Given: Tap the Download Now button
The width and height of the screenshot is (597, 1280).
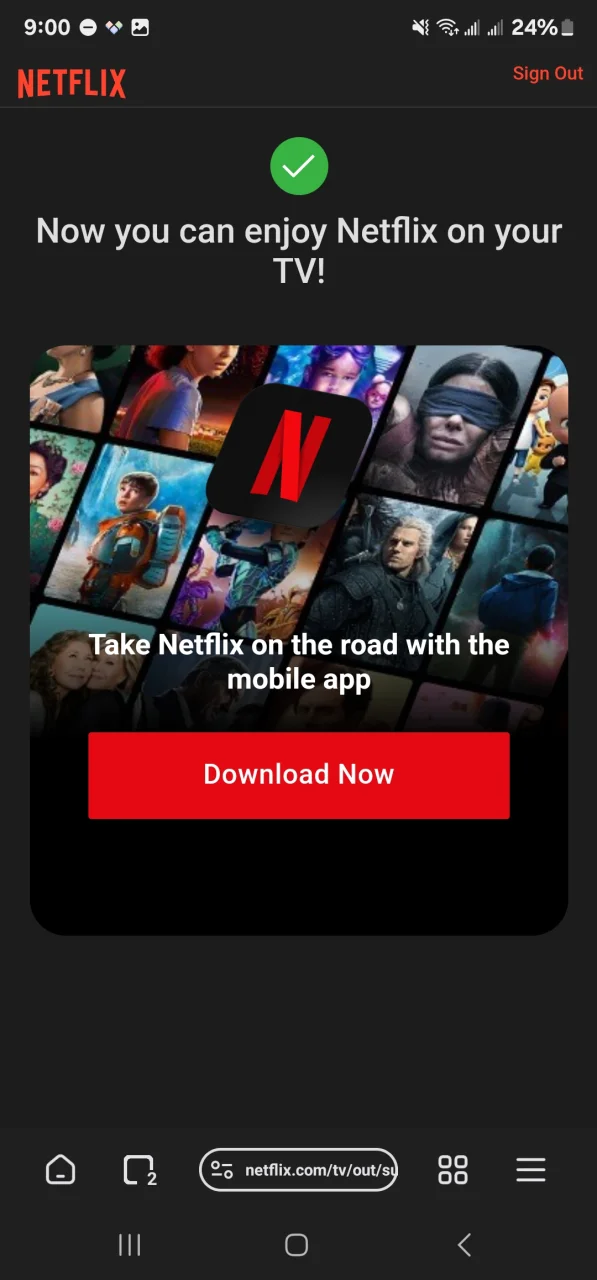Looking at the screenshot, I should [299, 775].
